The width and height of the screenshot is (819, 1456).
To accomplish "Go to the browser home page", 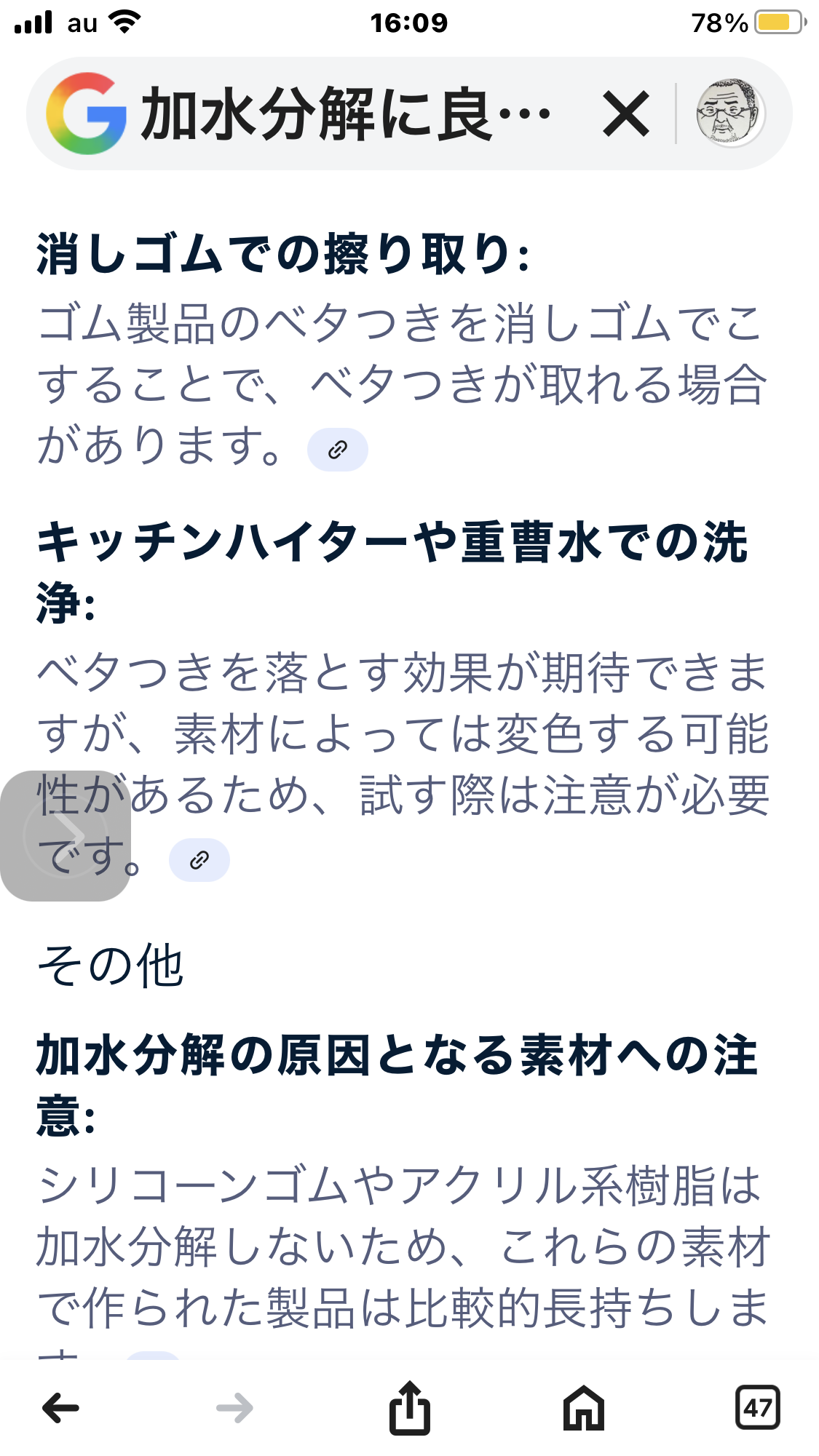I will tap(584, 1407).
